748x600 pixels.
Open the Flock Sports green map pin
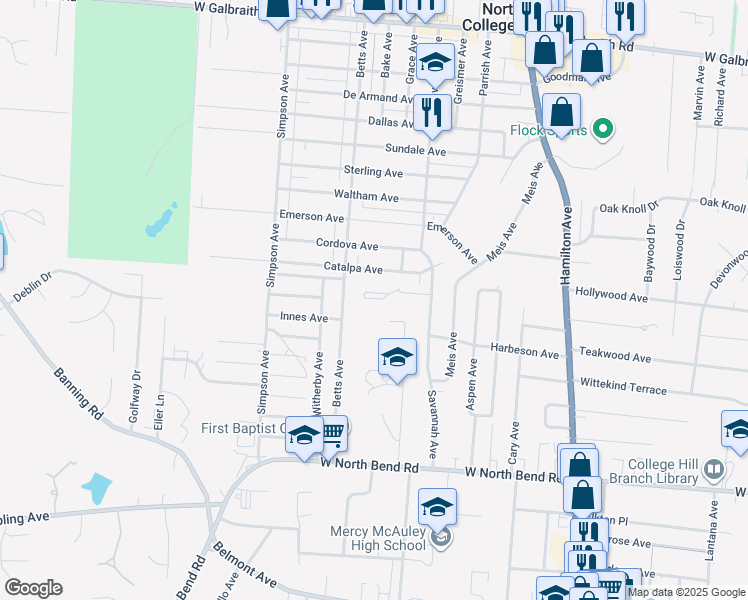point(601,129)
